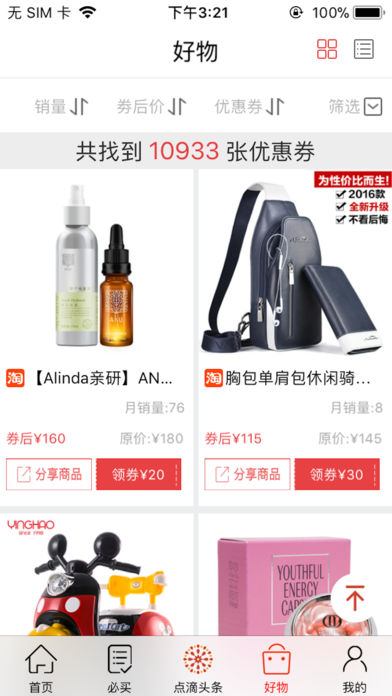
Task: Switch to the 必买 tab
Action: (x=119, y=668)
